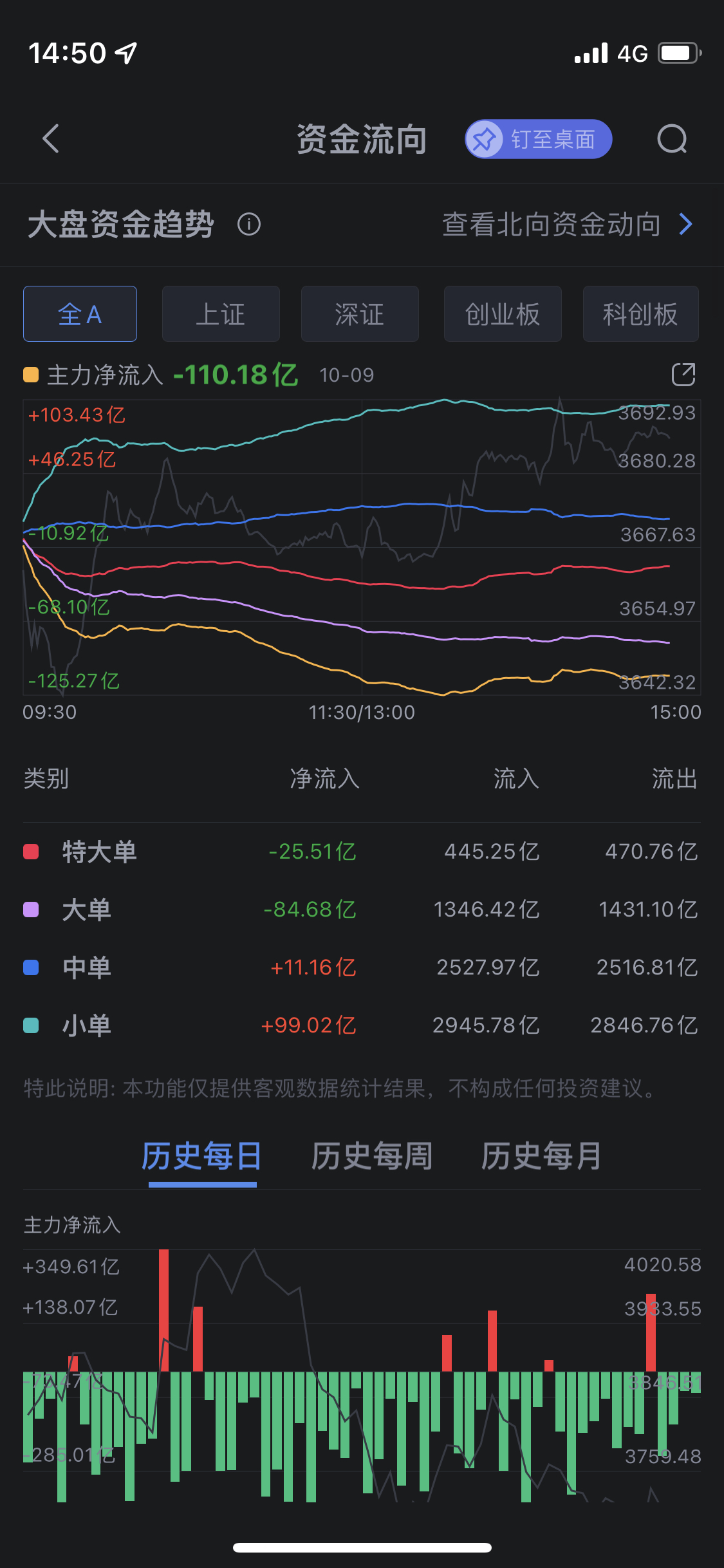
Task: Switch to the 深证 tab
Action: point(360,314)
